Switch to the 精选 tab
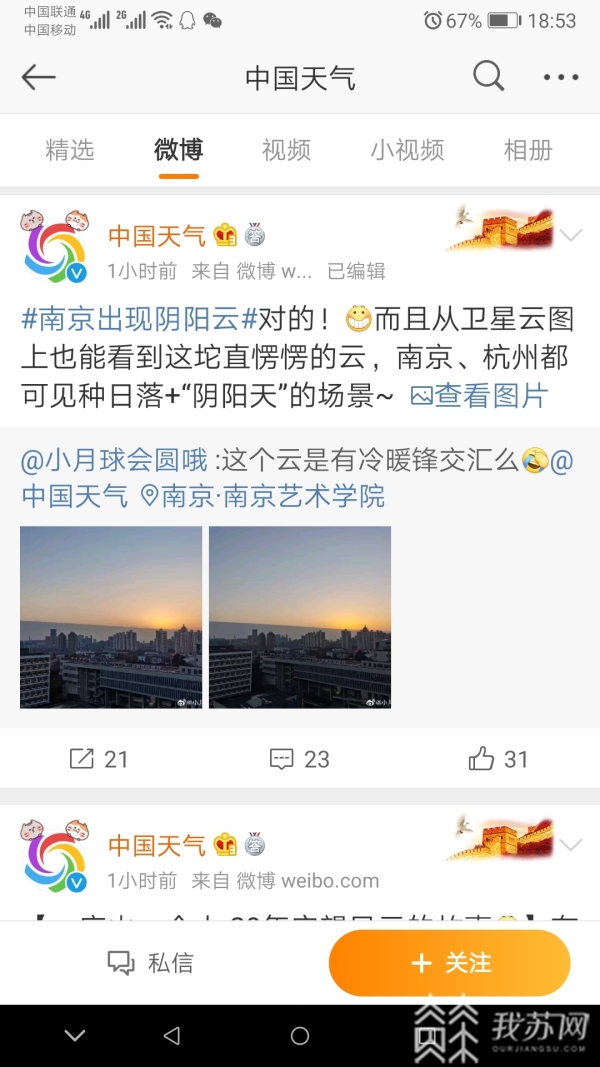The width and height of the screenshot is (600, 1067). click(x=70, y=150)
